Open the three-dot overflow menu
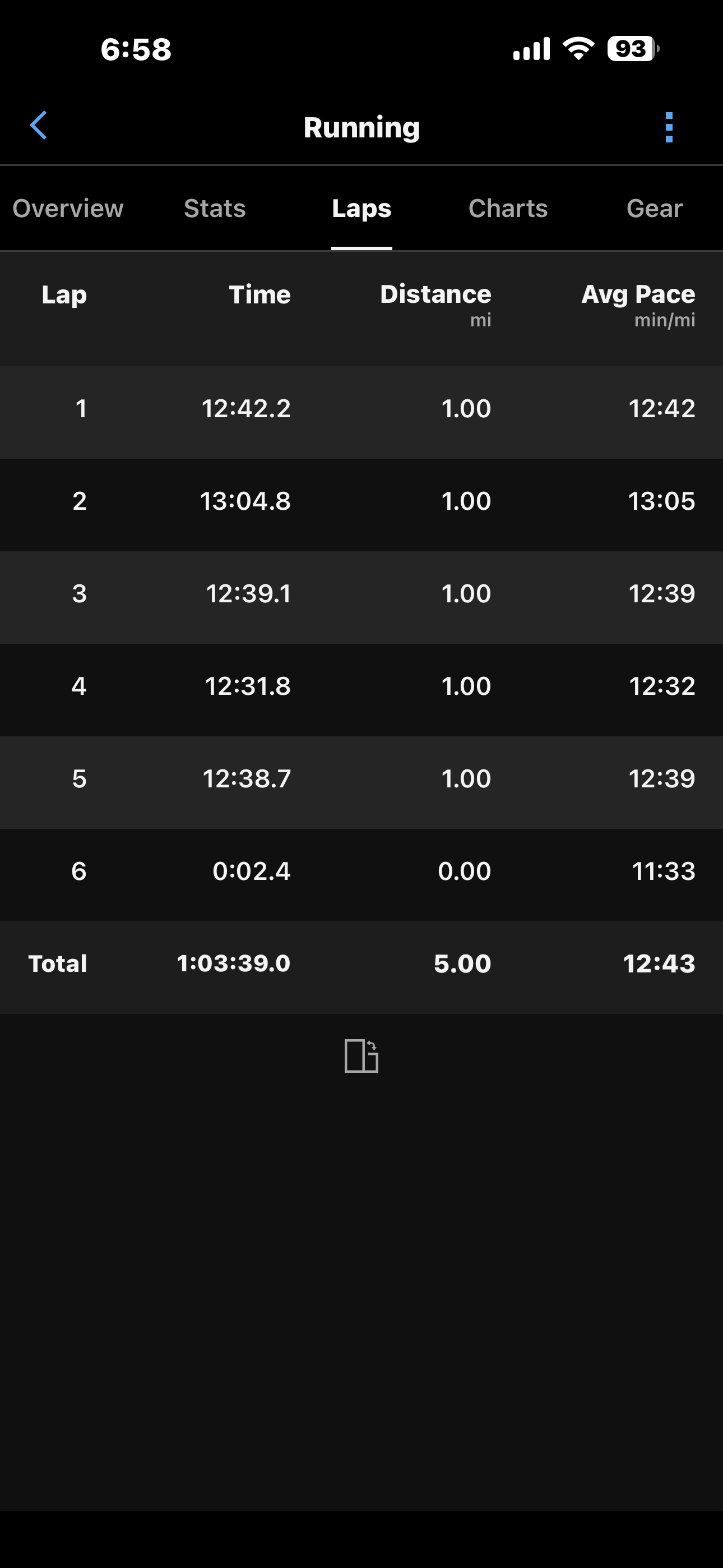This screenshot has width=723, height=1568. tap(669, 127)
